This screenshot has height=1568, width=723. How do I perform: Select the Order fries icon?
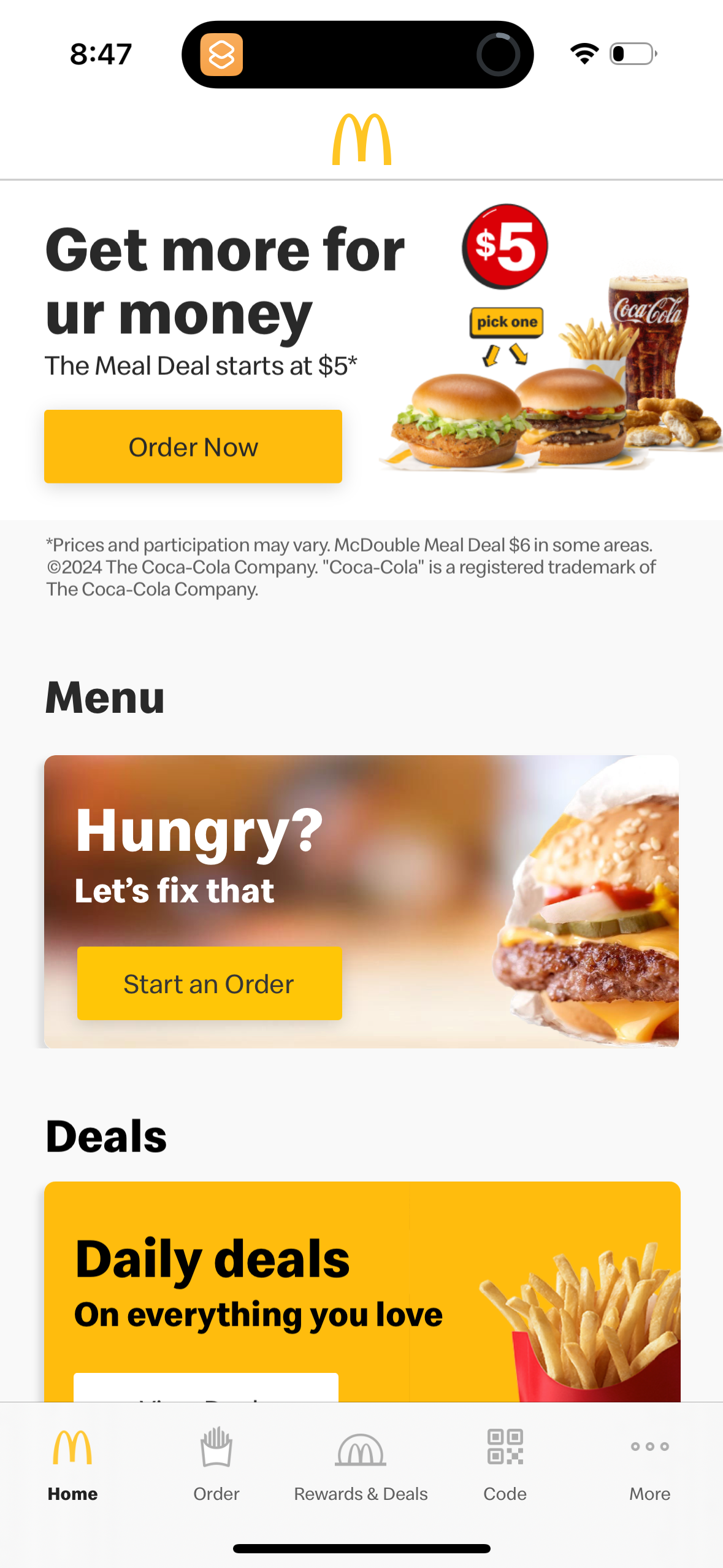click(x=216, y=1448)
